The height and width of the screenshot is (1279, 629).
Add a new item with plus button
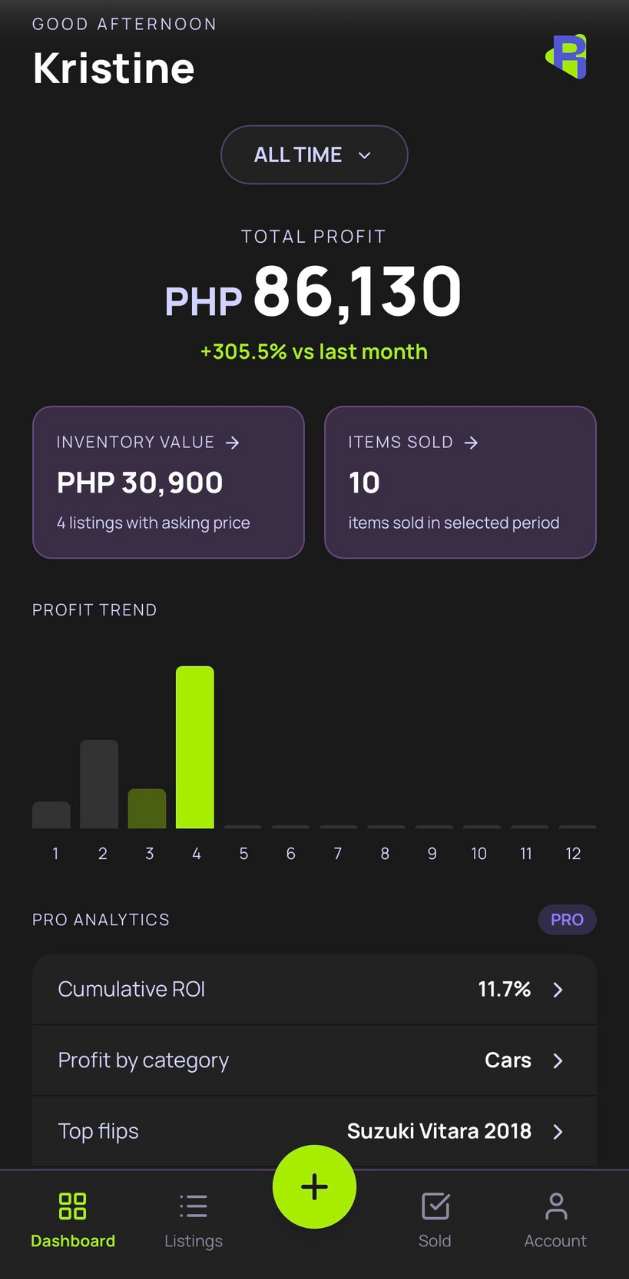pyautogui.click(x=314, y=1187)
